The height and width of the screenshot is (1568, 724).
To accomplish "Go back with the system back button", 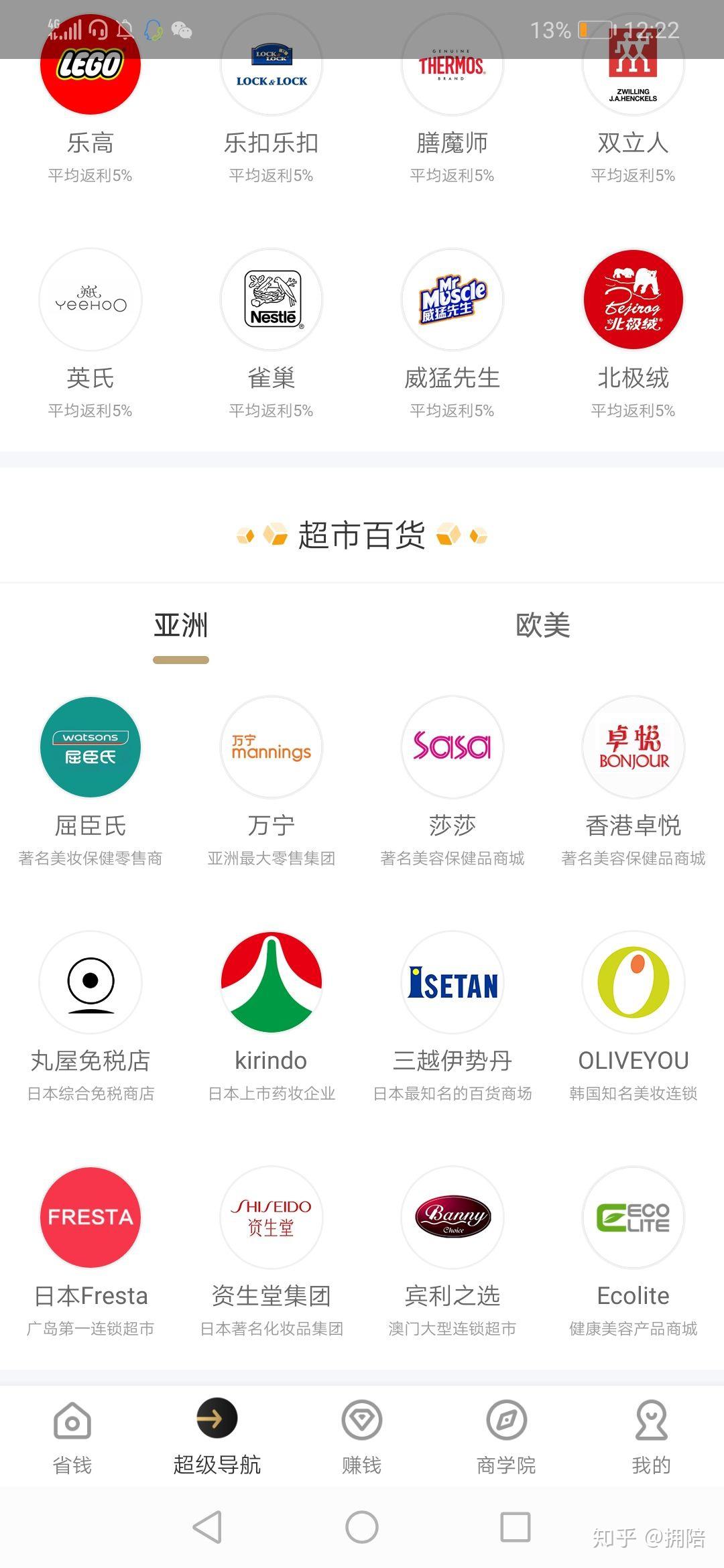I will 207,1527.
